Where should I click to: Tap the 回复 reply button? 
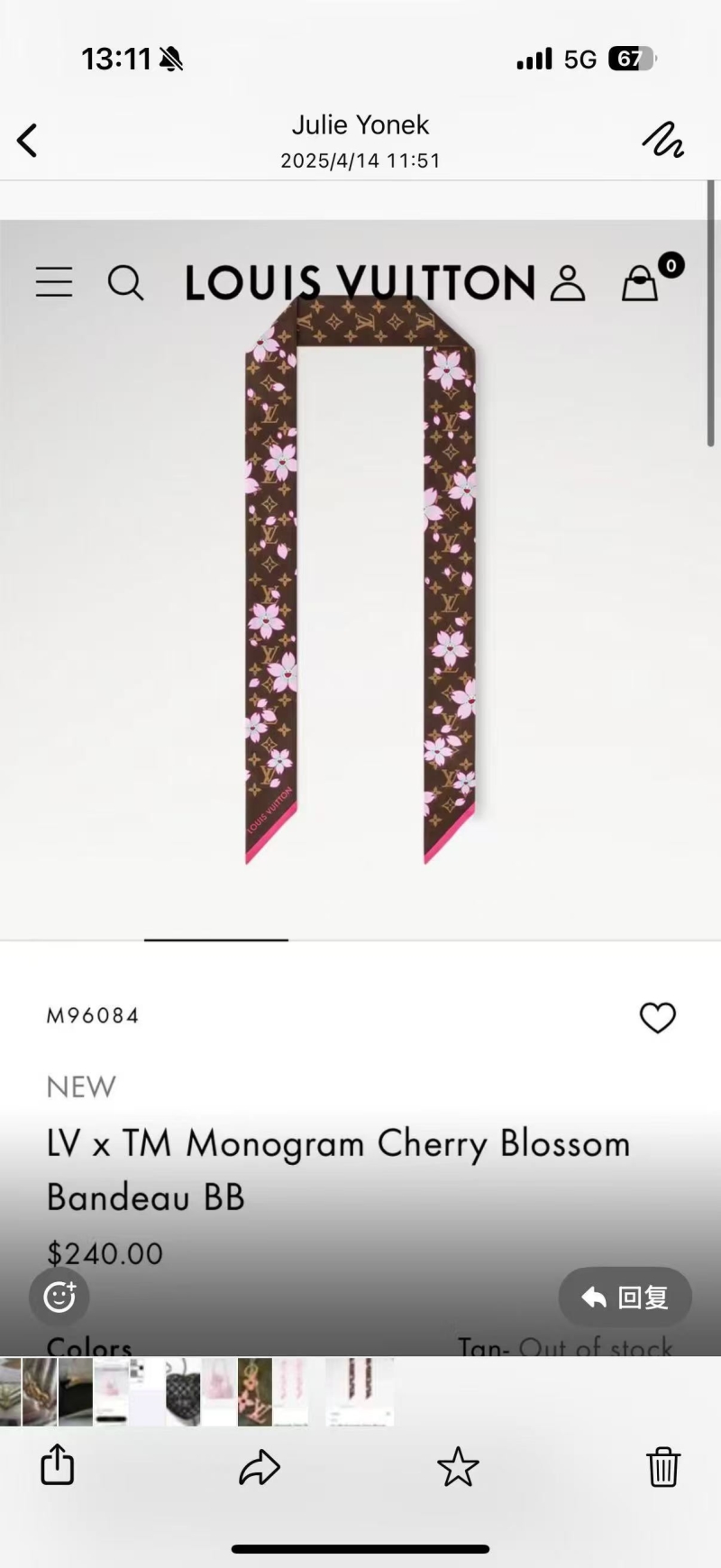pos(625,1297)
